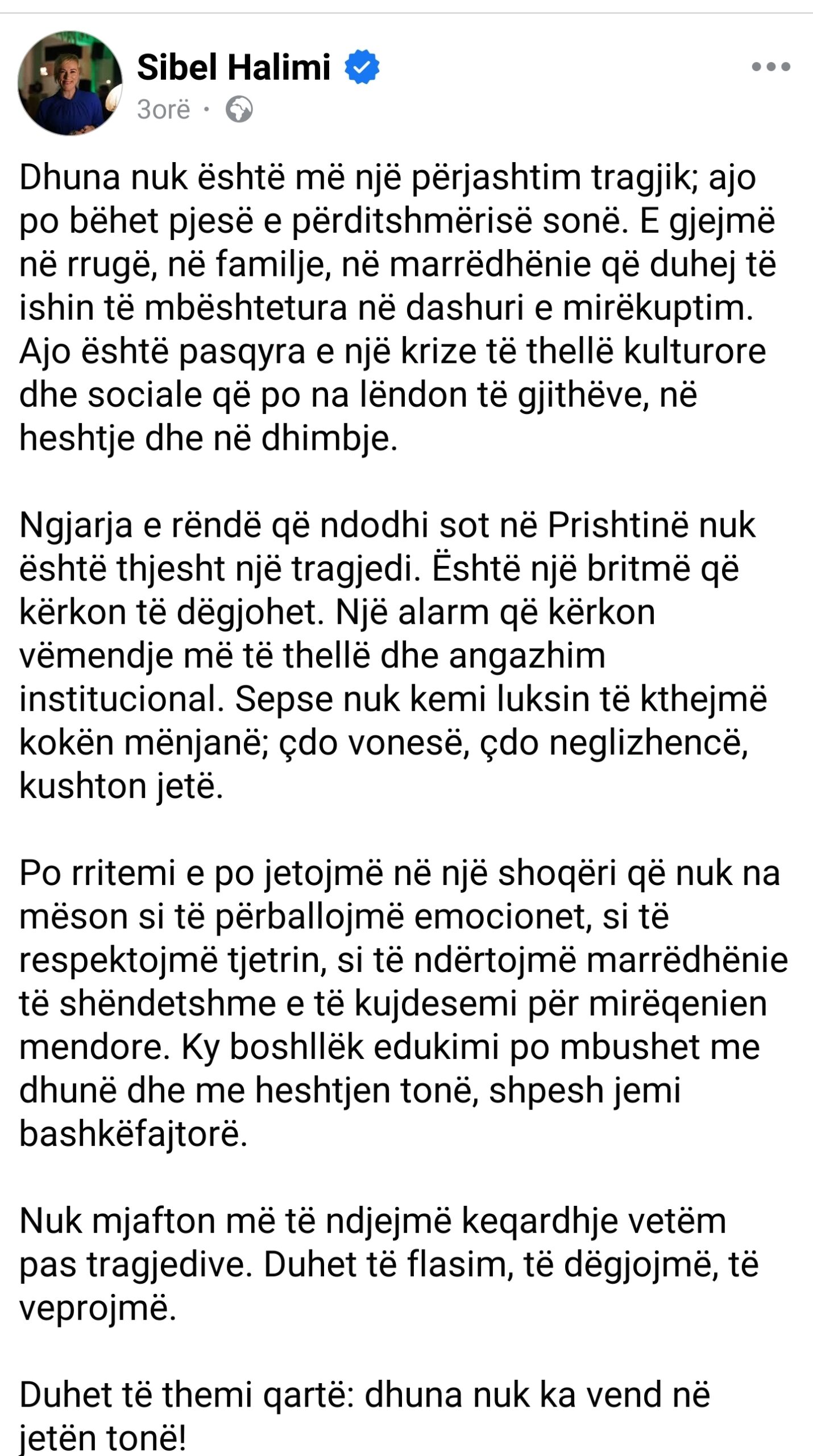The width and height of the screenshot is (813, 1456).
Task: Open the Sibel Halimi profile name link
Action: point(234,68)
